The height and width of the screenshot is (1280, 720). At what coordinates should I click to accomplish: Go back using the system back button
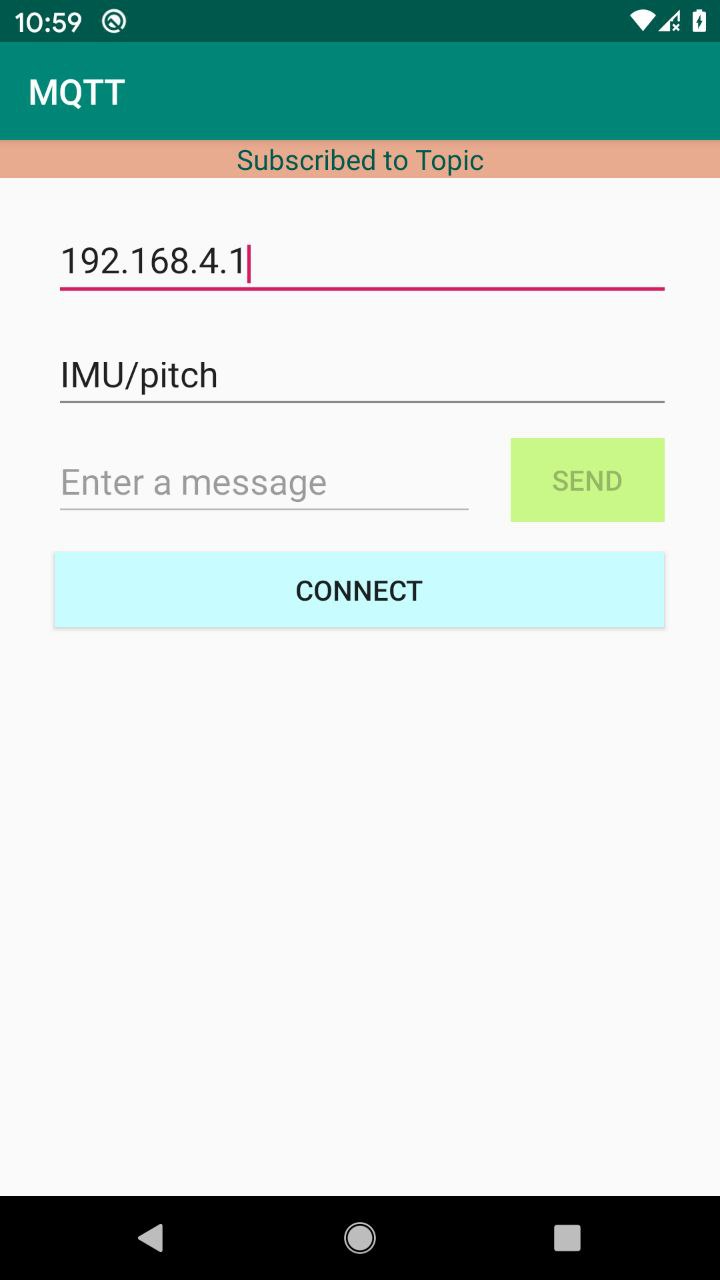click(151, 1238)
